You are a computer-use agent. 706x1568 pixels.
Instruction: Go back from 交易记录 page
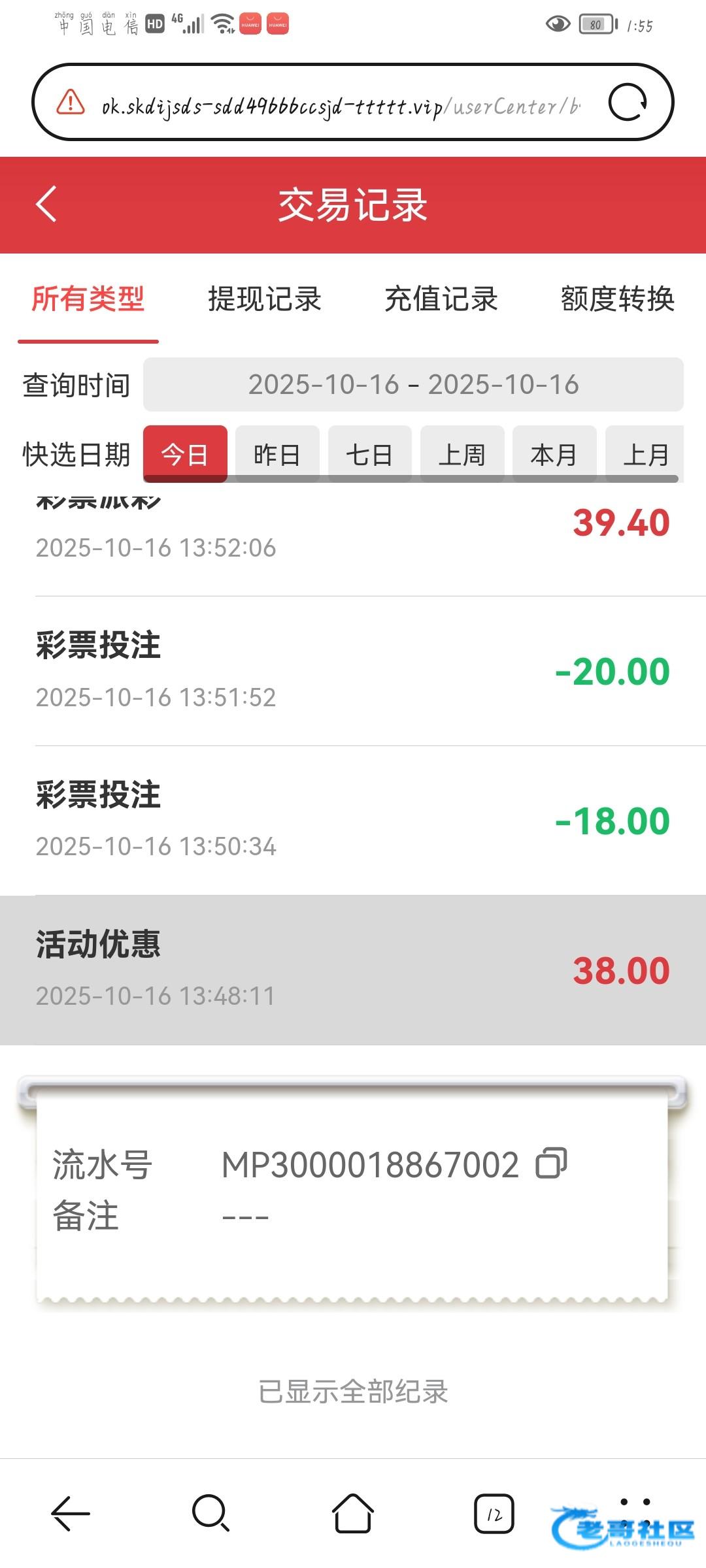(46, 204)
